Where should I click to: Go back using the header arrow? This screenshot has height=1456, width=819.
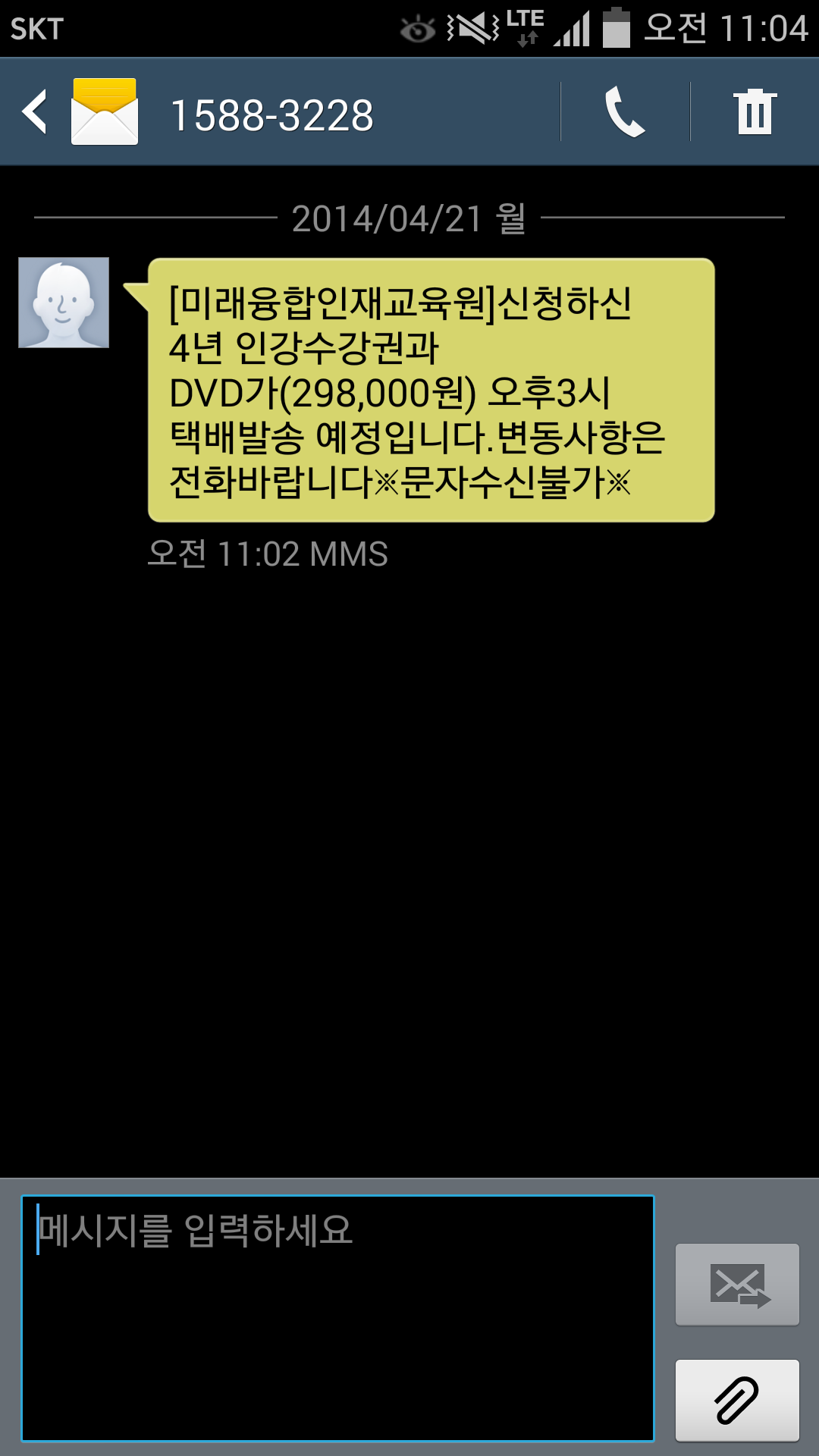tap(35, 112)
